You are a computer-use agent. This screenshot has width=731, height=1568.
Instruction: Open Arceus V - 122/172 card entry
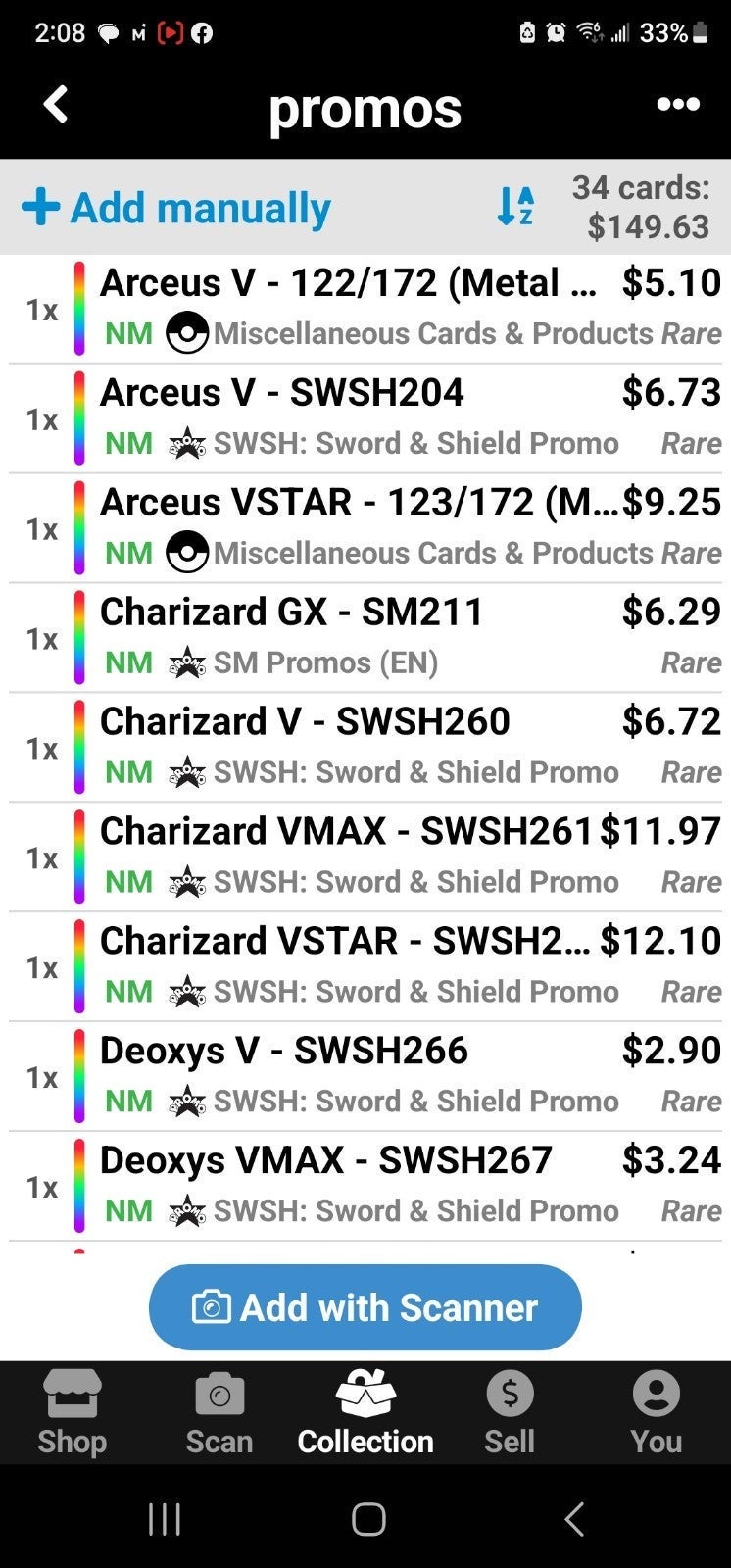coord(365,310)
